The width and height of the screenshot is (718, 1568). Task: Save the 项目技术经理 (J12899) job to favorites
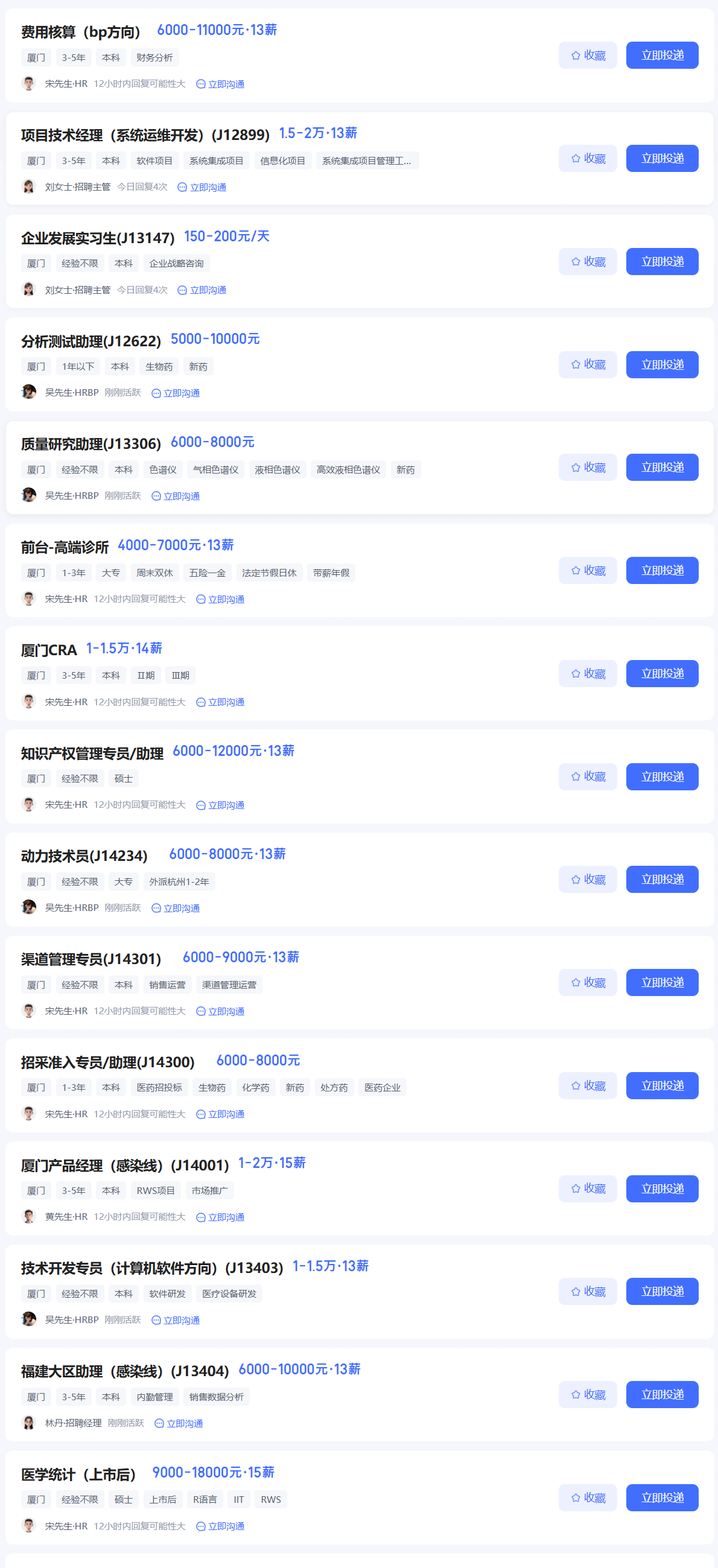click(x=588, y=159)
